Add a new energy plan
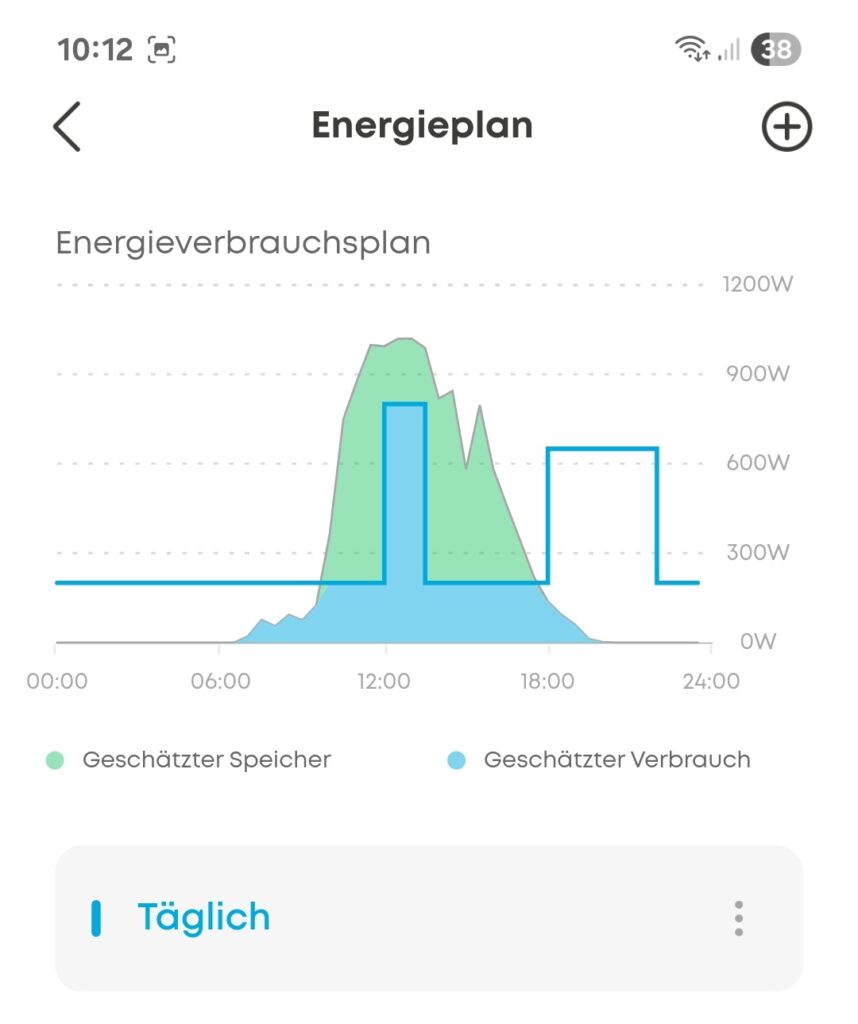Viewport: 858px width, 1024px height. (787, 127)
